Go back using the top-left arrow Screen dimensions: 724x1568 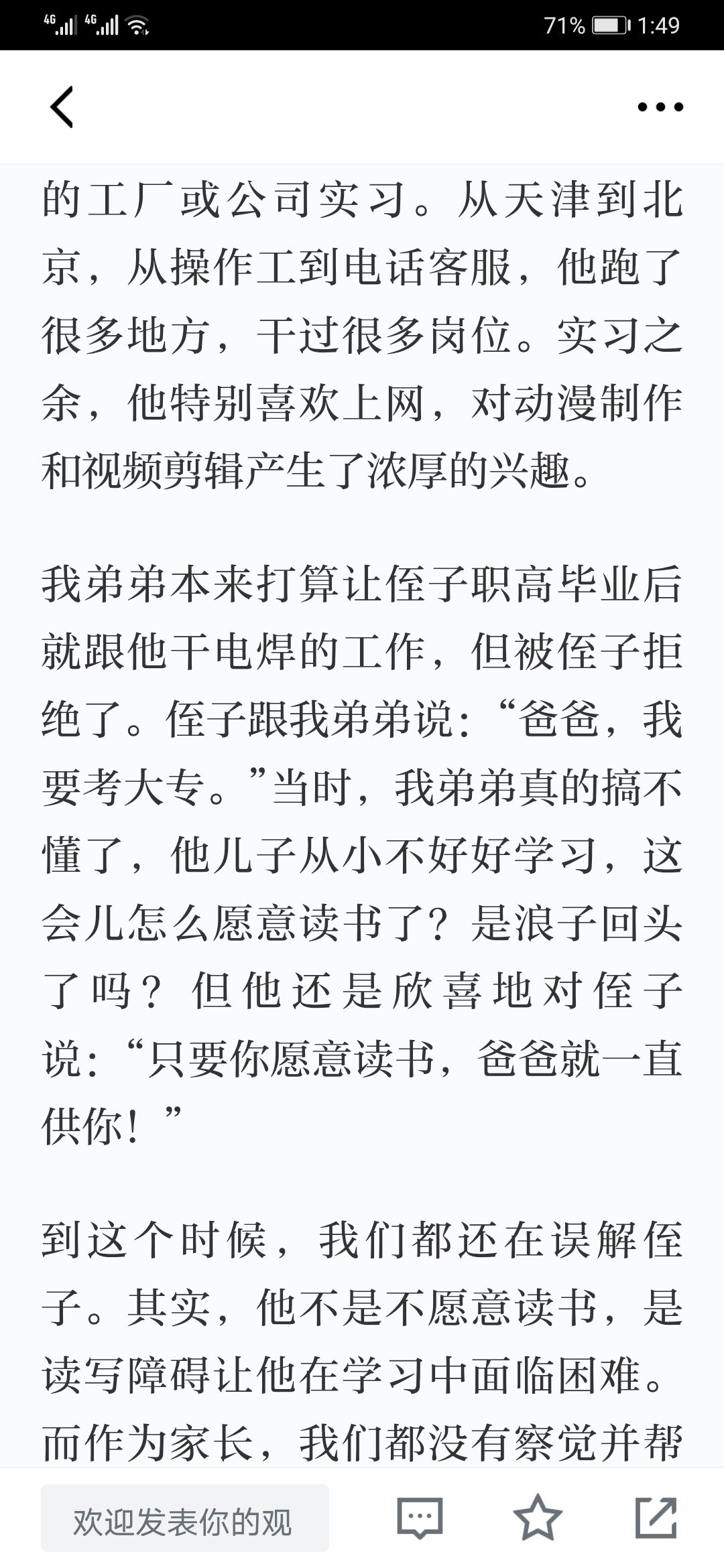pos(62,107)
